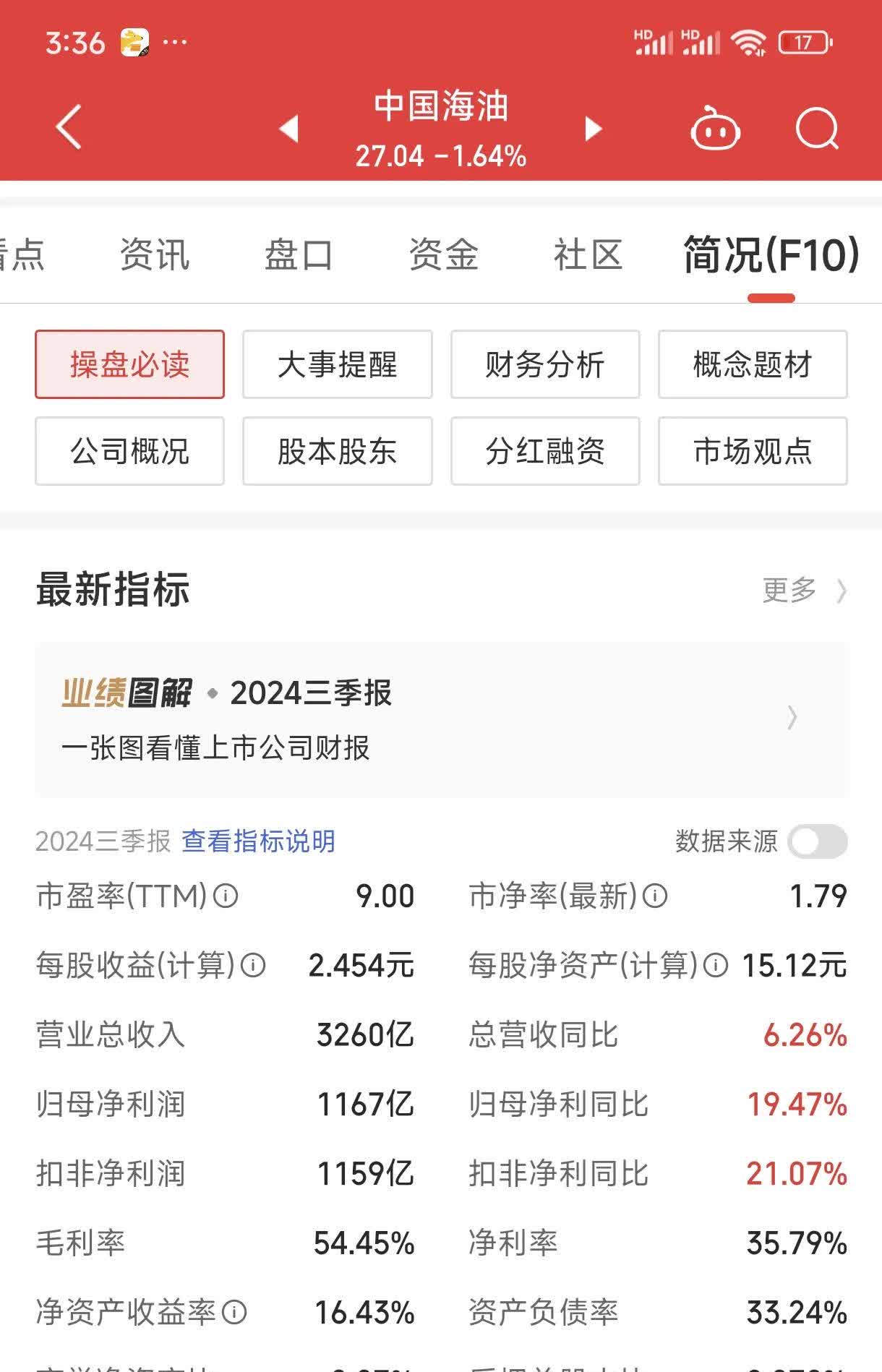Tap the back arrow icon
This screenshot has height=1372, width=882.
pos(67,127)
